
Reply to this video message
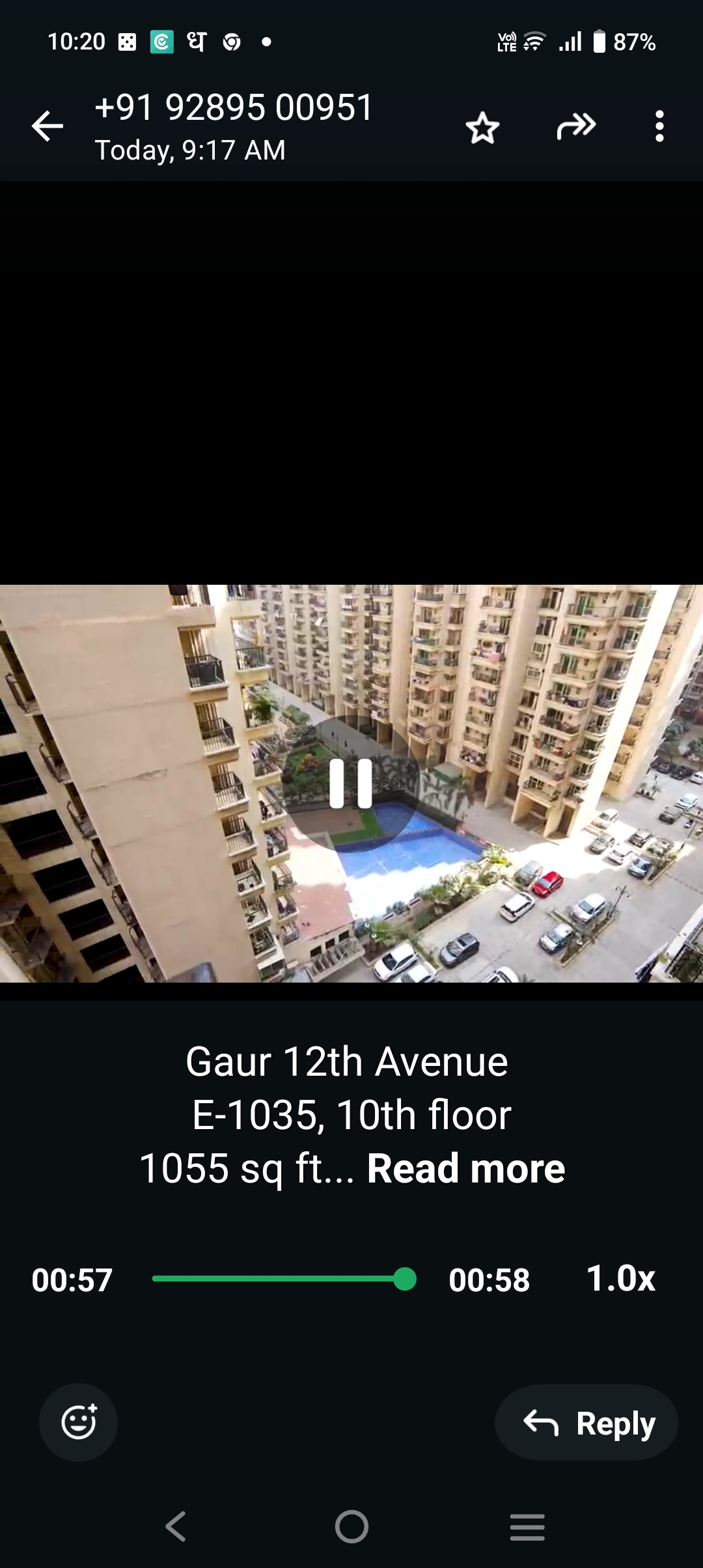pos(586,1423)
